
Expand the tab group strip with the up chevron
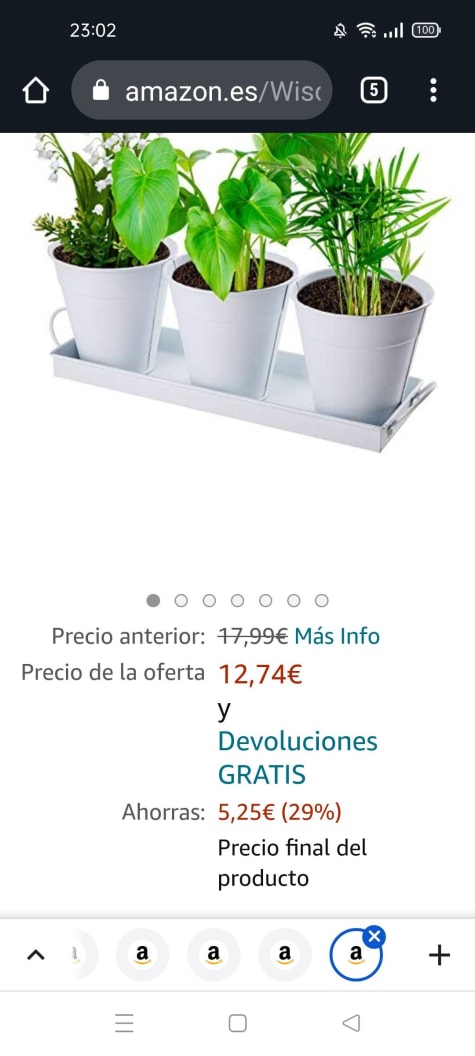[x=36, y=954]
